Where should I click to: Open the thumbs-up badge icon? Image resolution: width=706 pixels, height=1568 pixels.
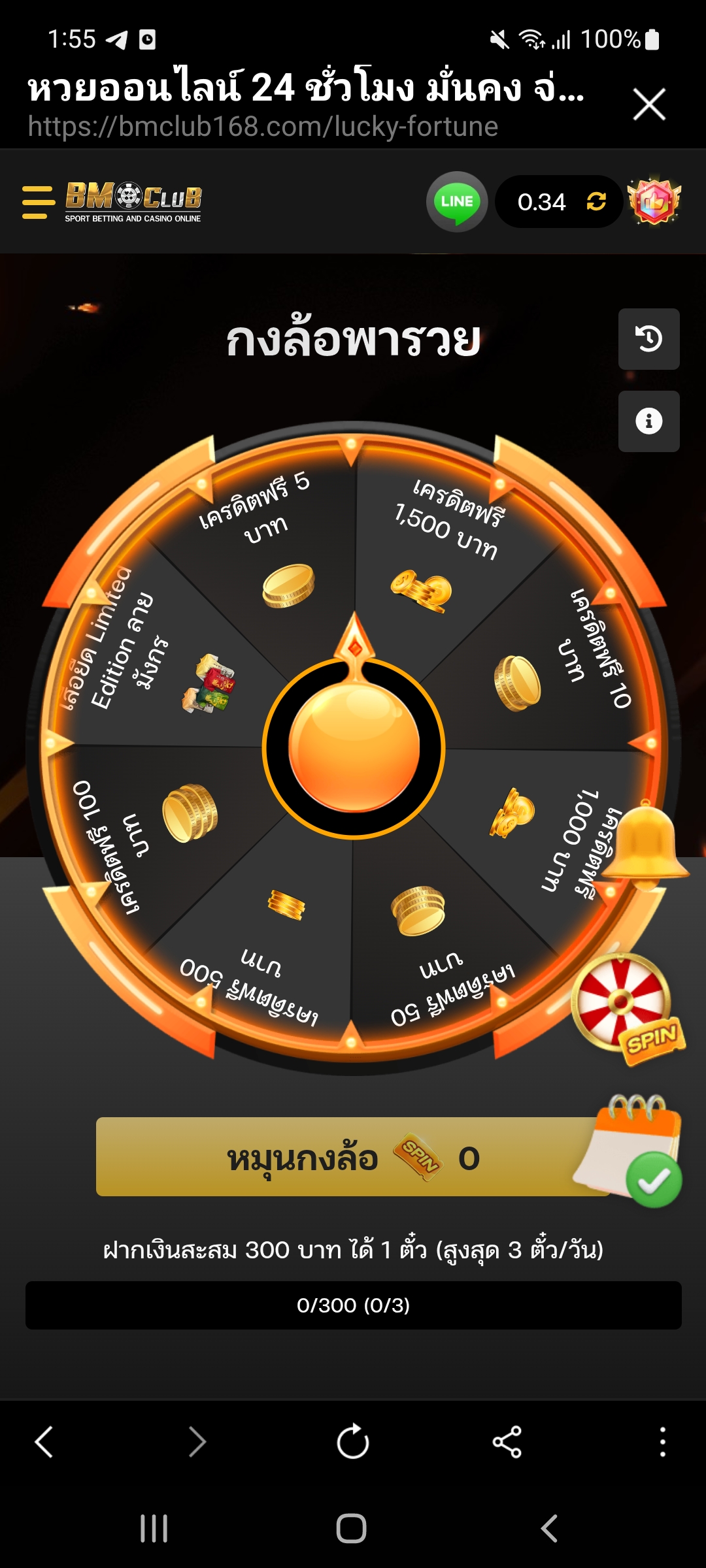[654, 202]
